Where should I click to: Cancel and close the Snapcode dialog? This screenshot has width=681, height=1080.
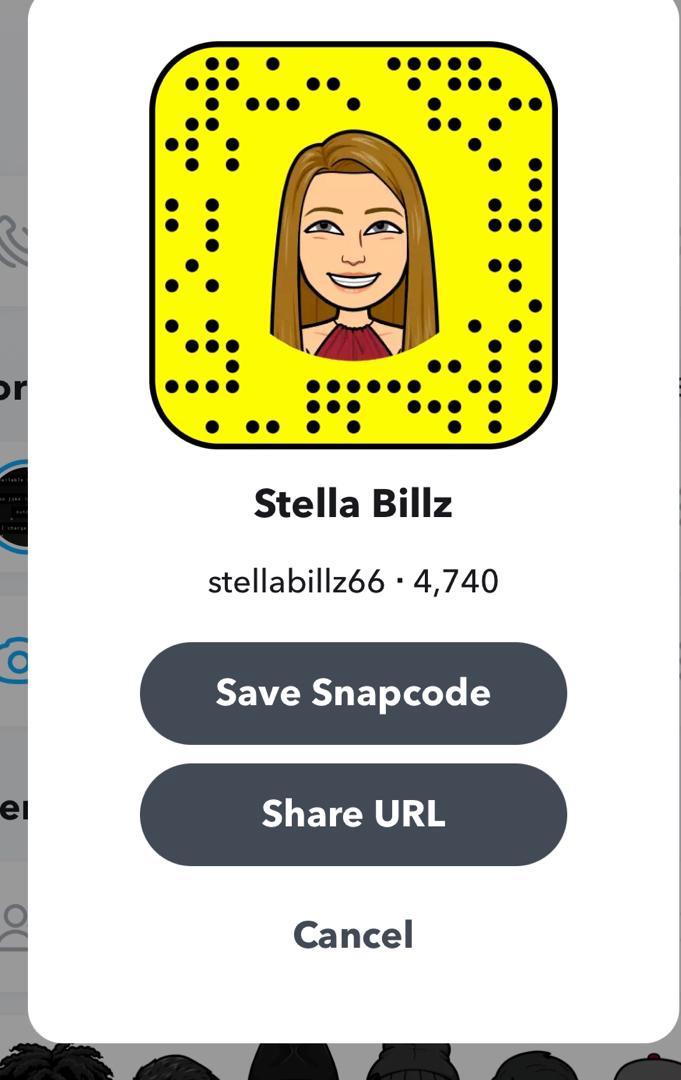pos(353,935)
